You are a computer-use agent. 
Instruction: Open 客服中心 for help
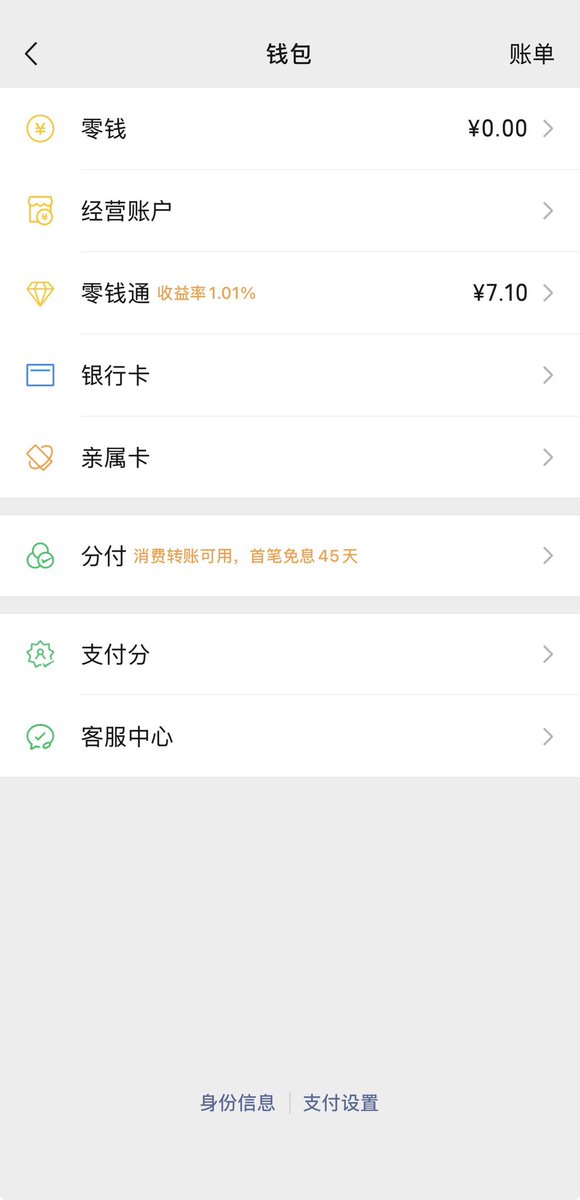coord(290,737)
